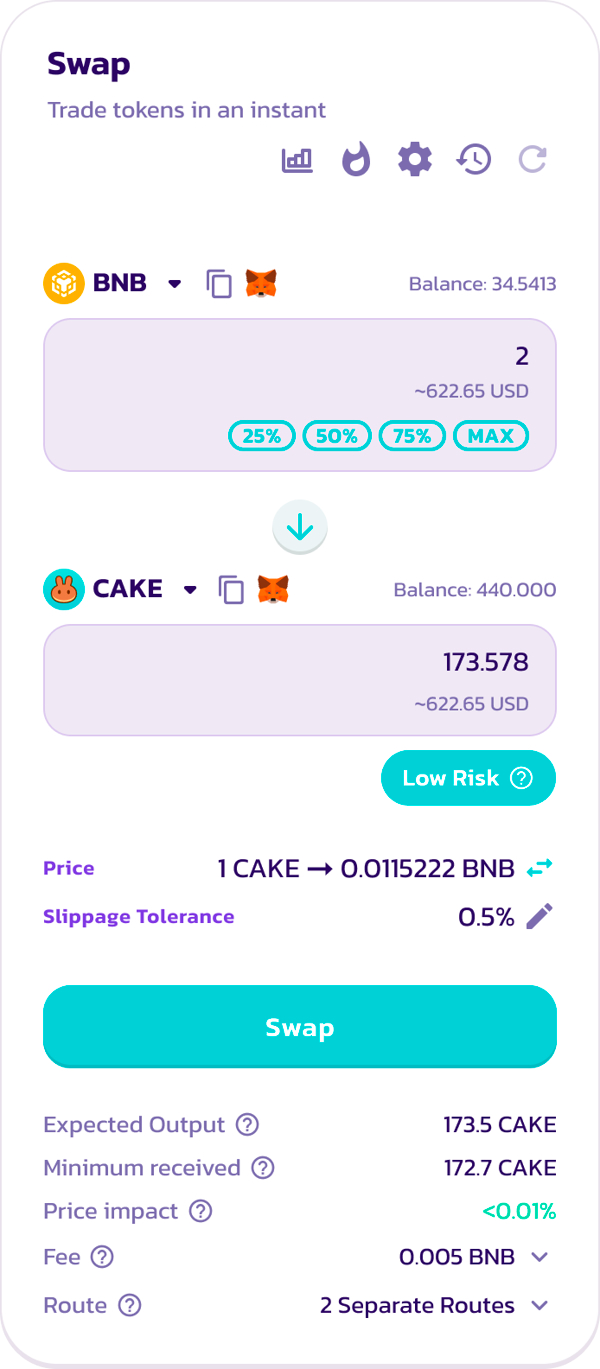Screen dimensions: 600x1369
Task: Add BNB to MetaMask
Action: tap(261, 284)
